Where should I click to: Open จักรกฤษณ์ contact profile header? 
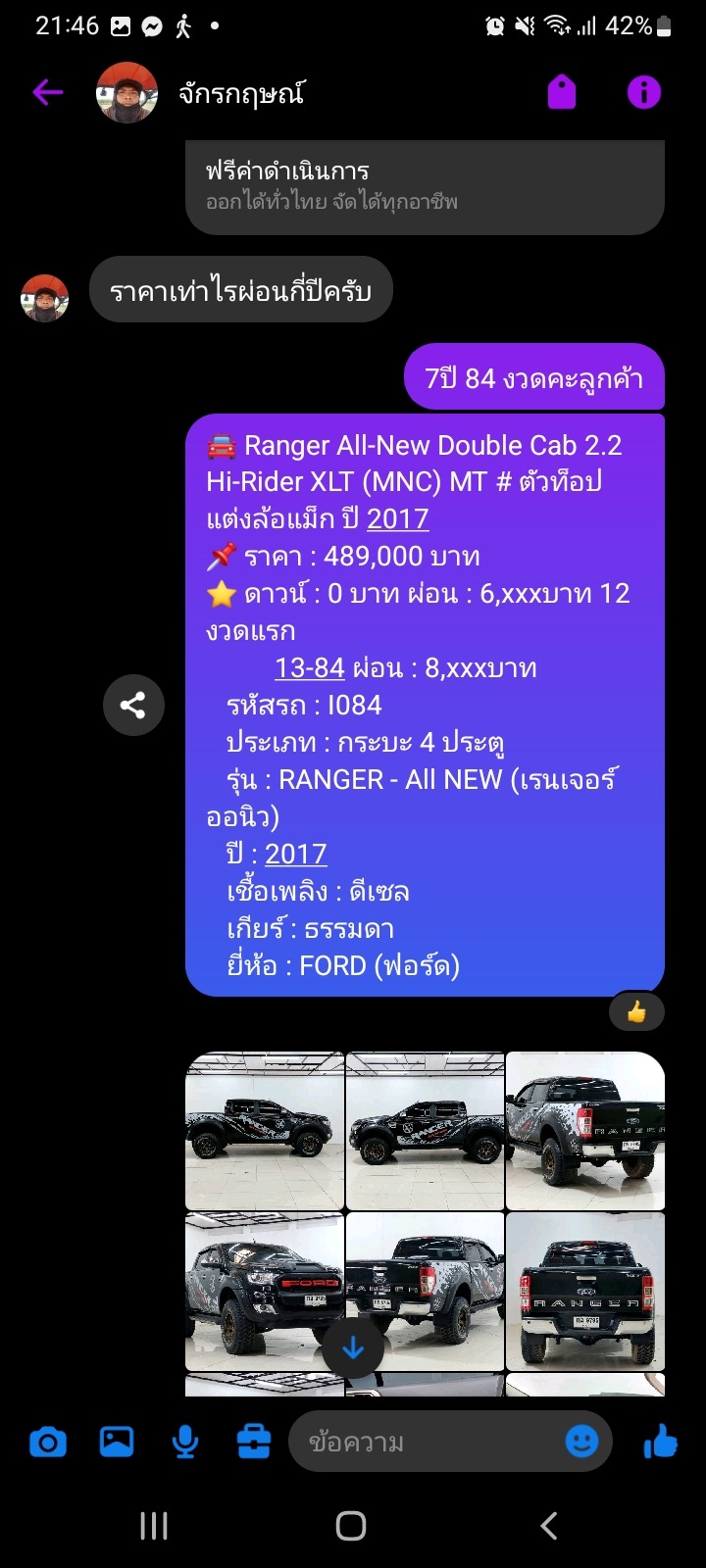tap(240, 93)
